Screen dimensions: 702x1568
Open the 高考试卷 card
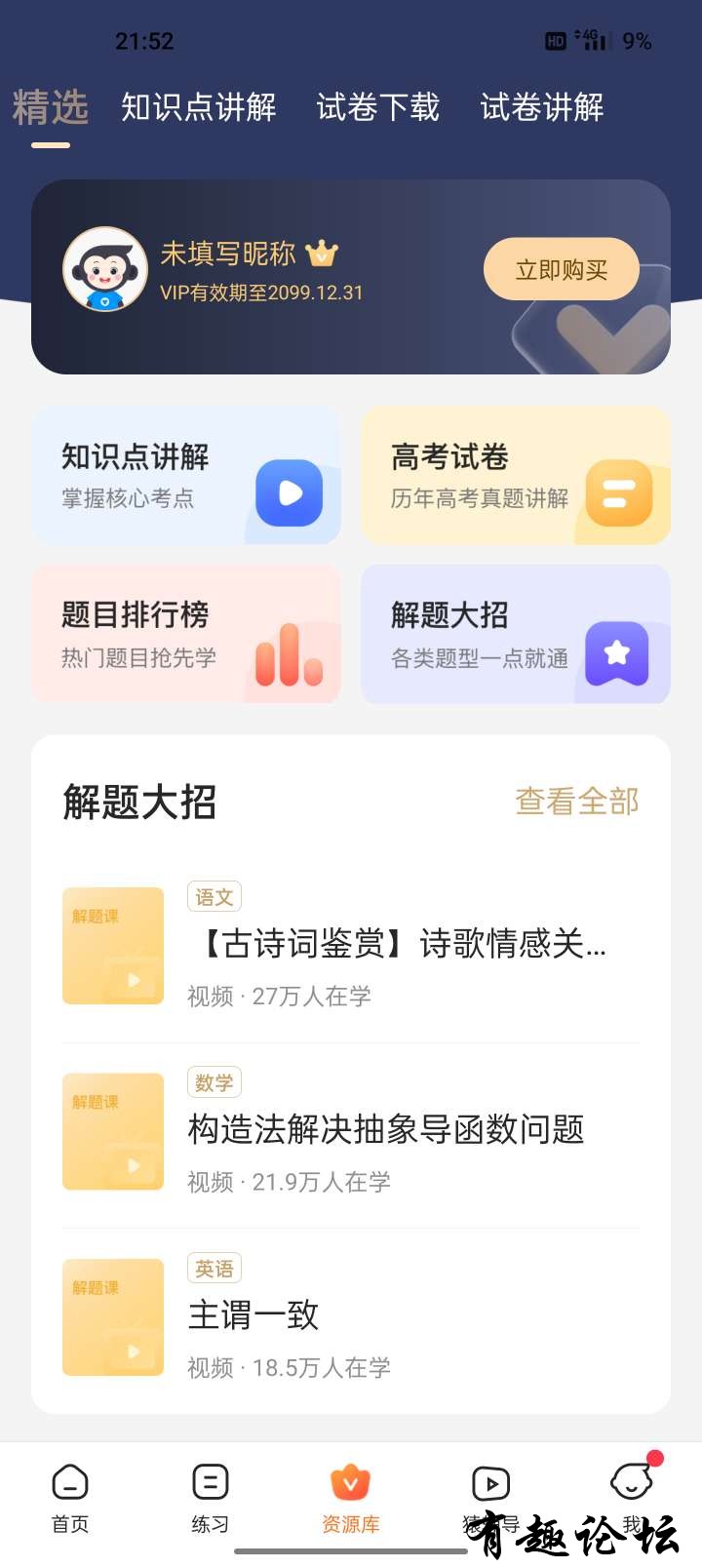click(516, 476)
